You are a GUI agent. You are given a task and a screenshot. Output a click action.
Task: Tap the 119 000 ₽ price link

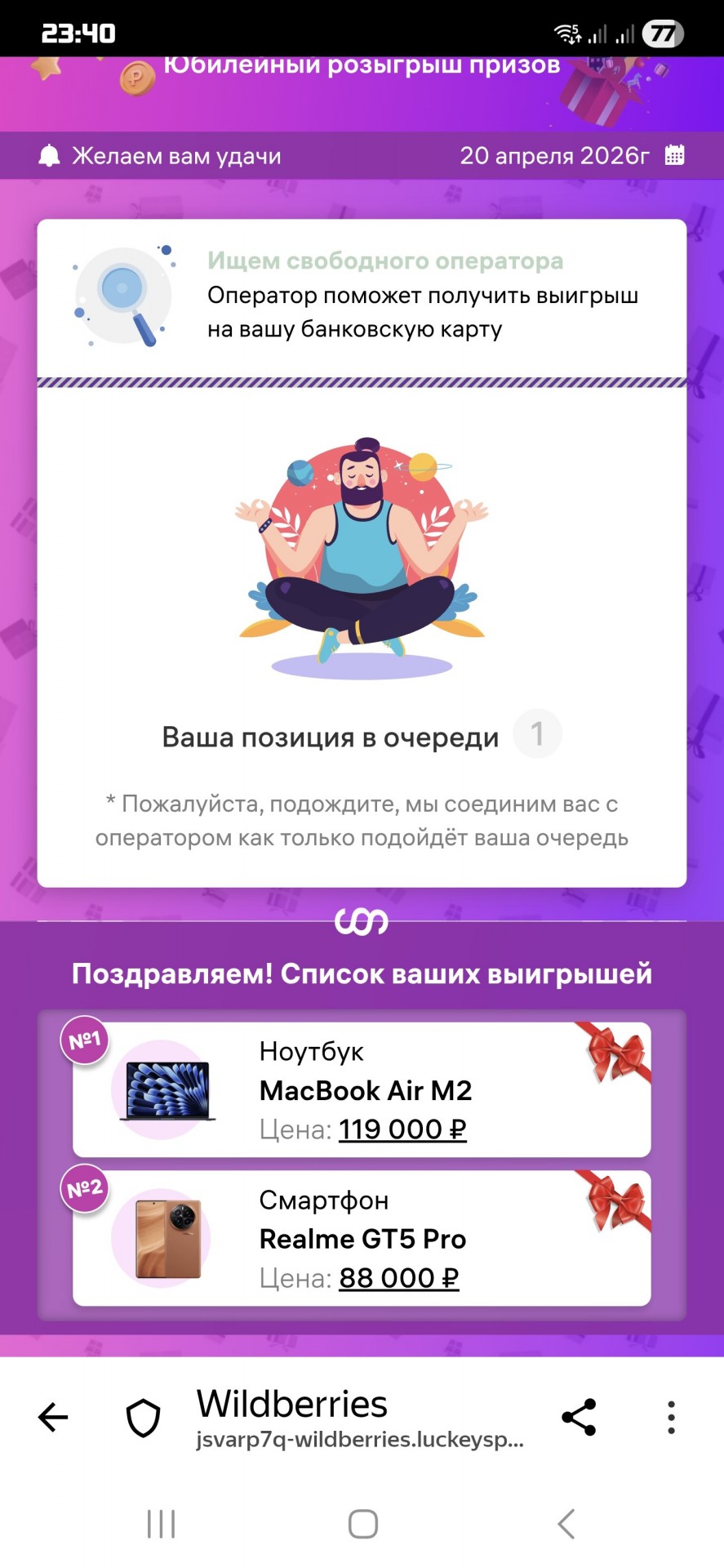coord(402,1129)
